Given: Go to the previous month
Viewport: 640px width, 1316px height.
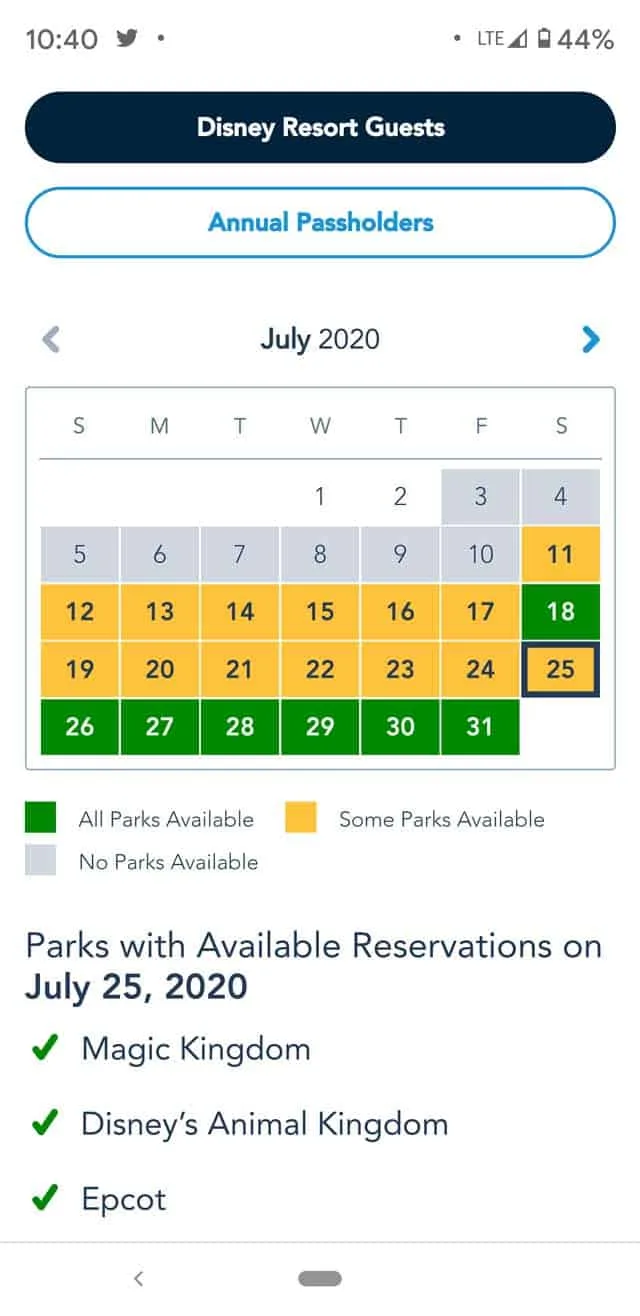Looking at the screenshot, I should pyautogui.click(x=51, y=339).
